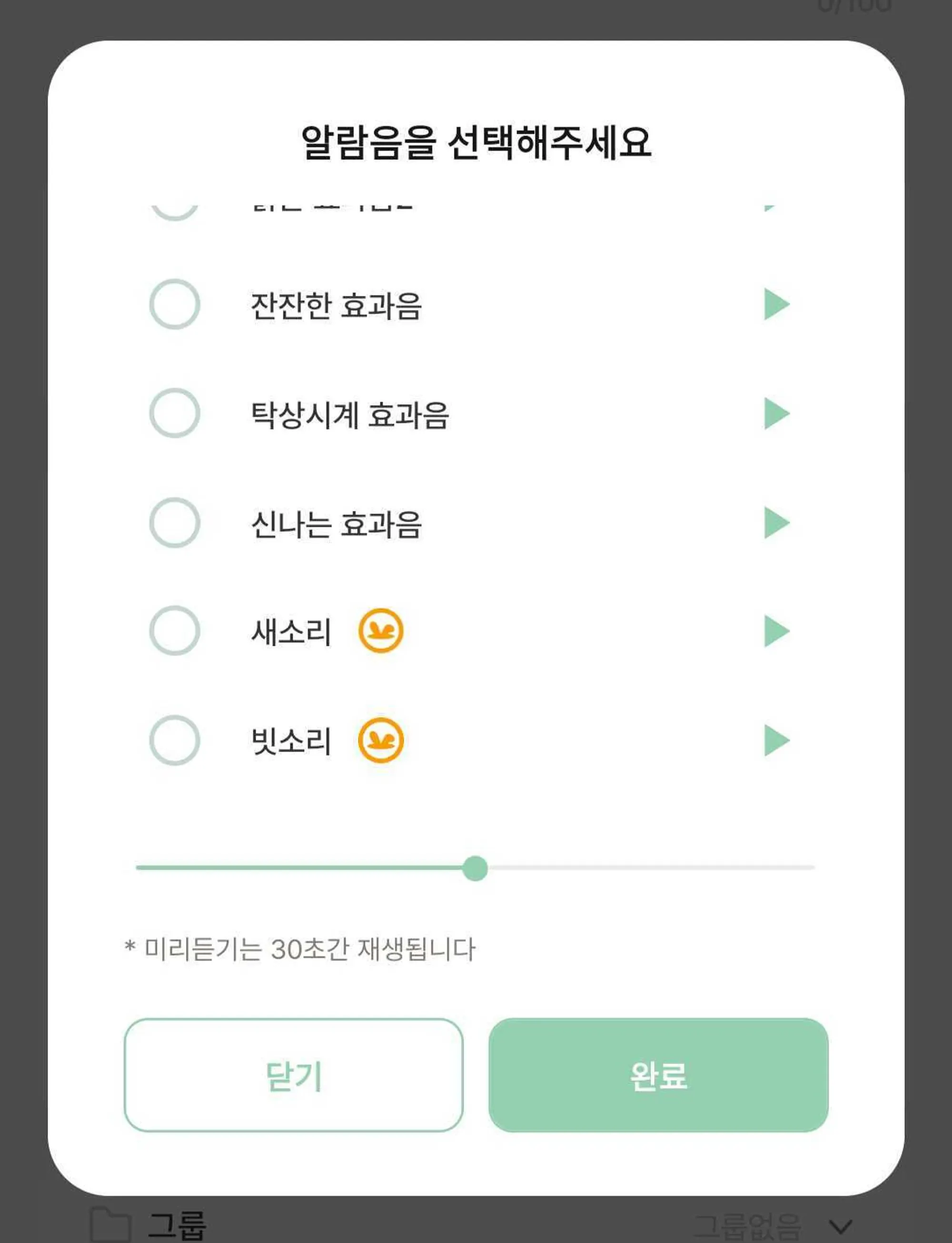Pick 새소리 as the alarm sound
The width and height of the screenshot is (952, 1243).
[175, 631]
